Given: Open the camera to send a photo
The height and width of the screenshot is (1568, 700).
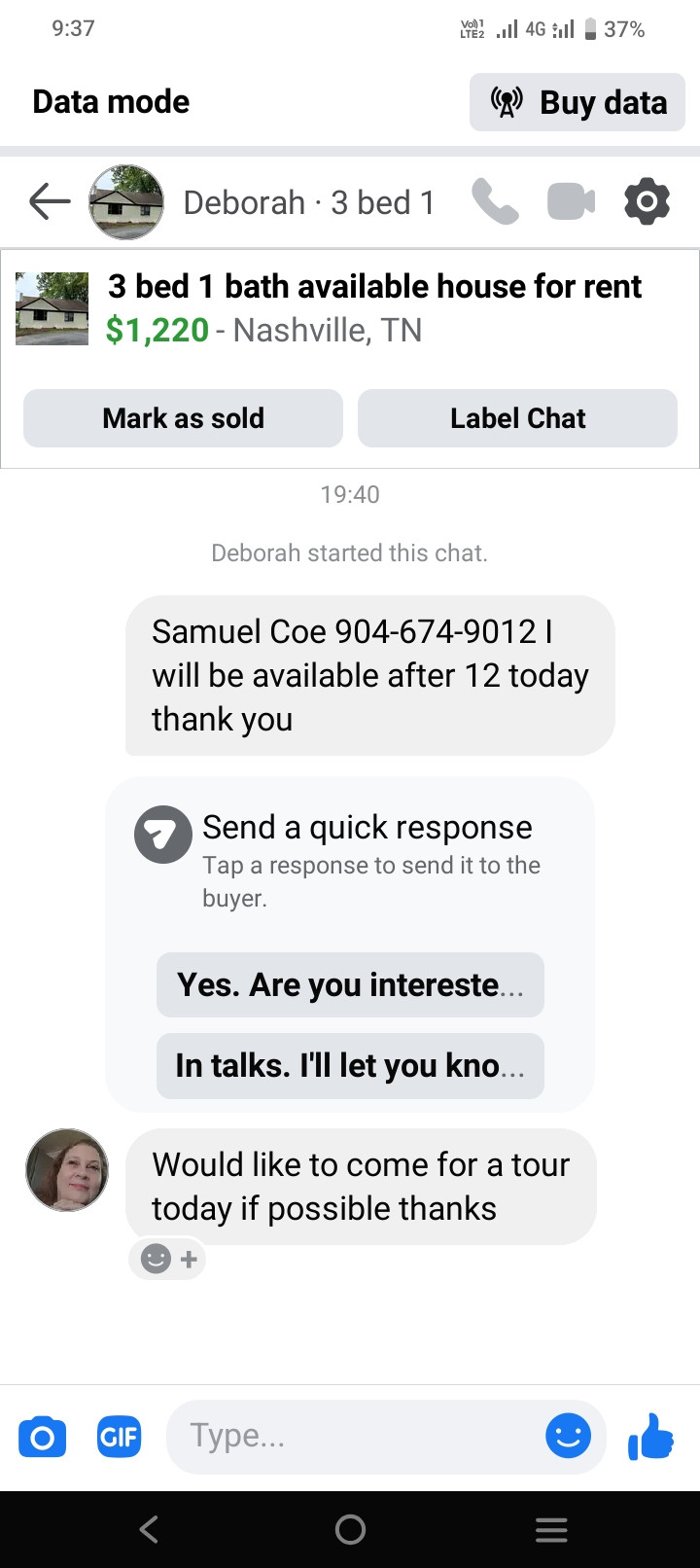Looking at the screenshot, I should [x=43, y=1437].
